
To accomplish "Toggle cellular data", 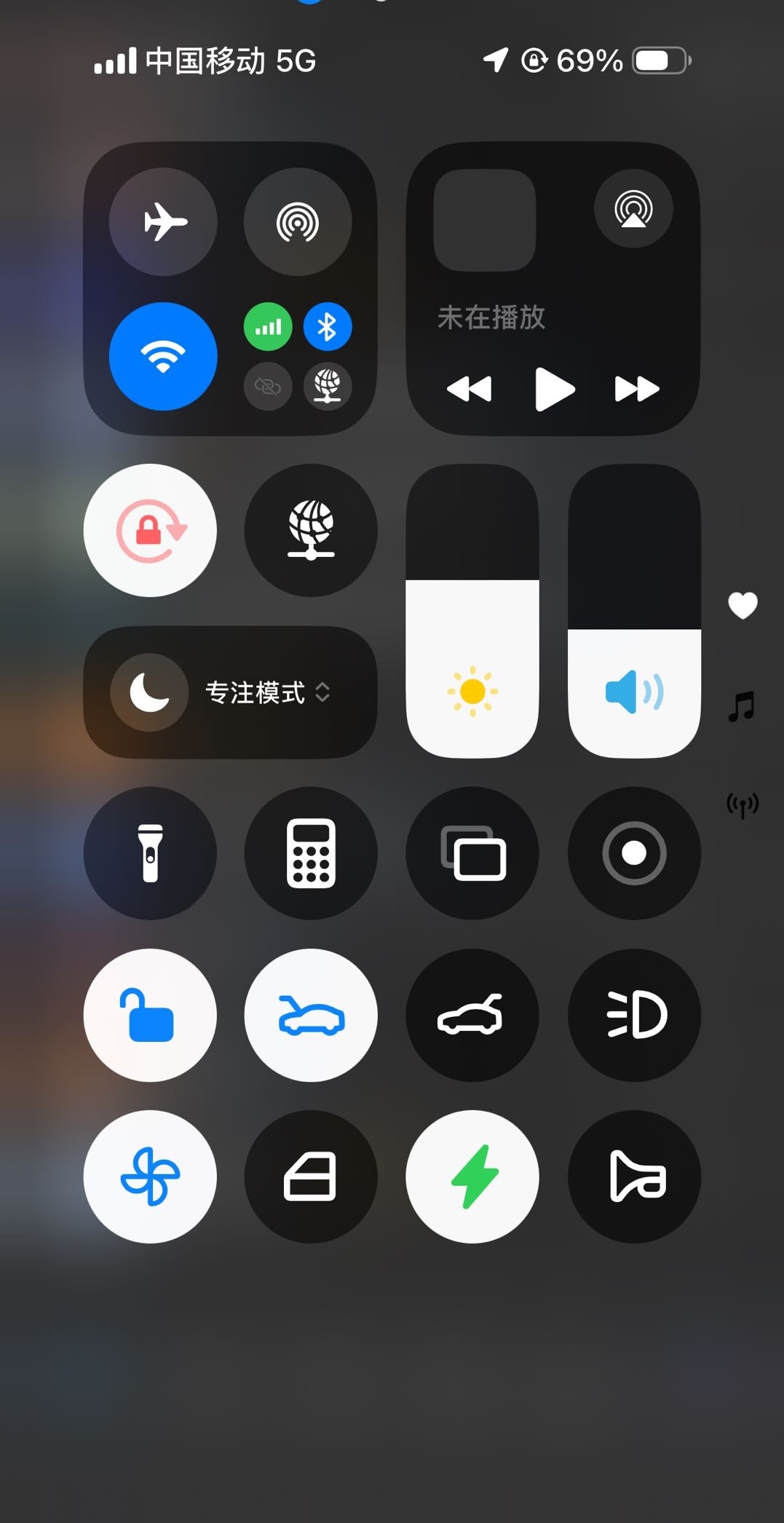I will tap(268, 327).
